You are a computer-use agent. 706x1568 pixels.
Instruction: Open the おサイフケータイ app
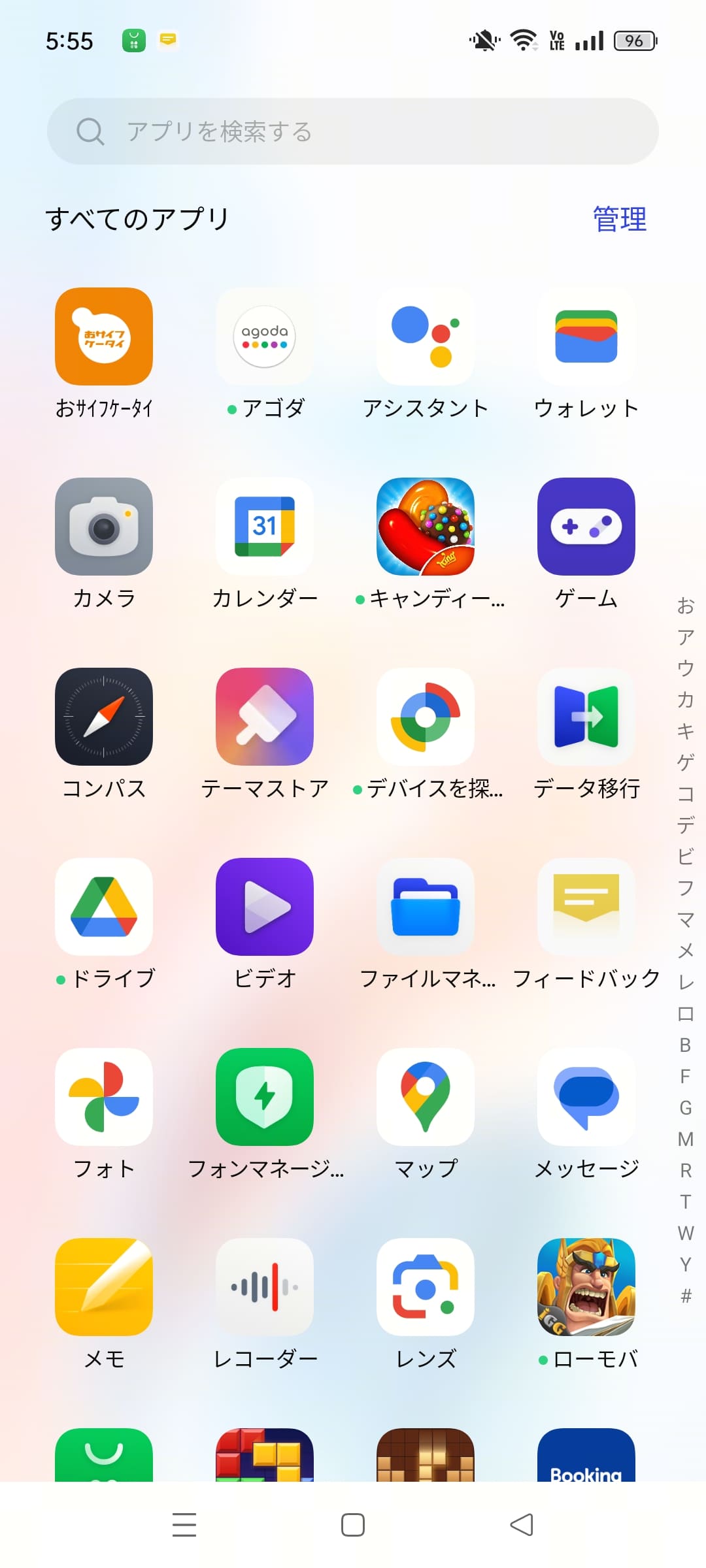(x=103, y=337)
